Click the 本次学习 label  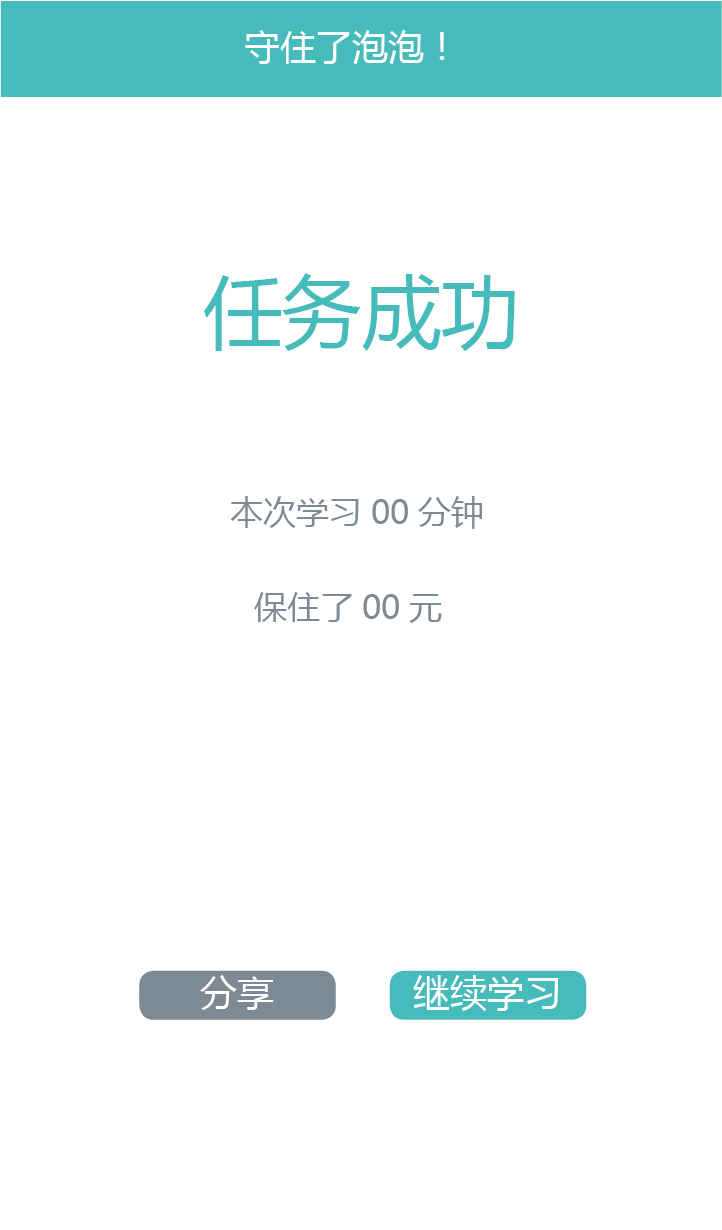point(295,513)
